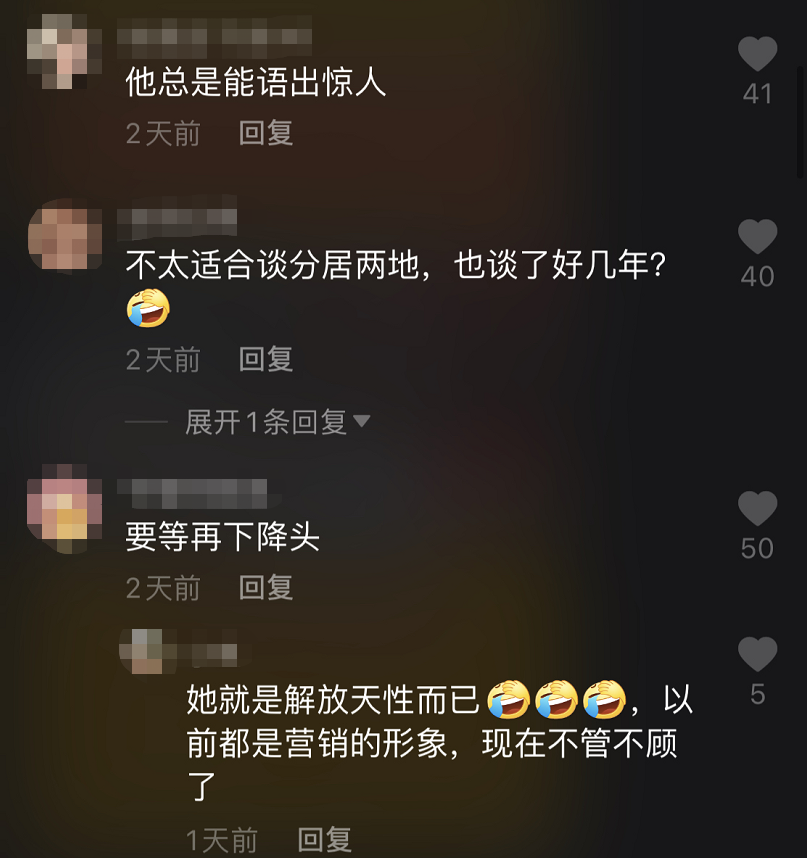
Task: Tap the heart icon beside "要等再下降头"
Action: [757, 510]
